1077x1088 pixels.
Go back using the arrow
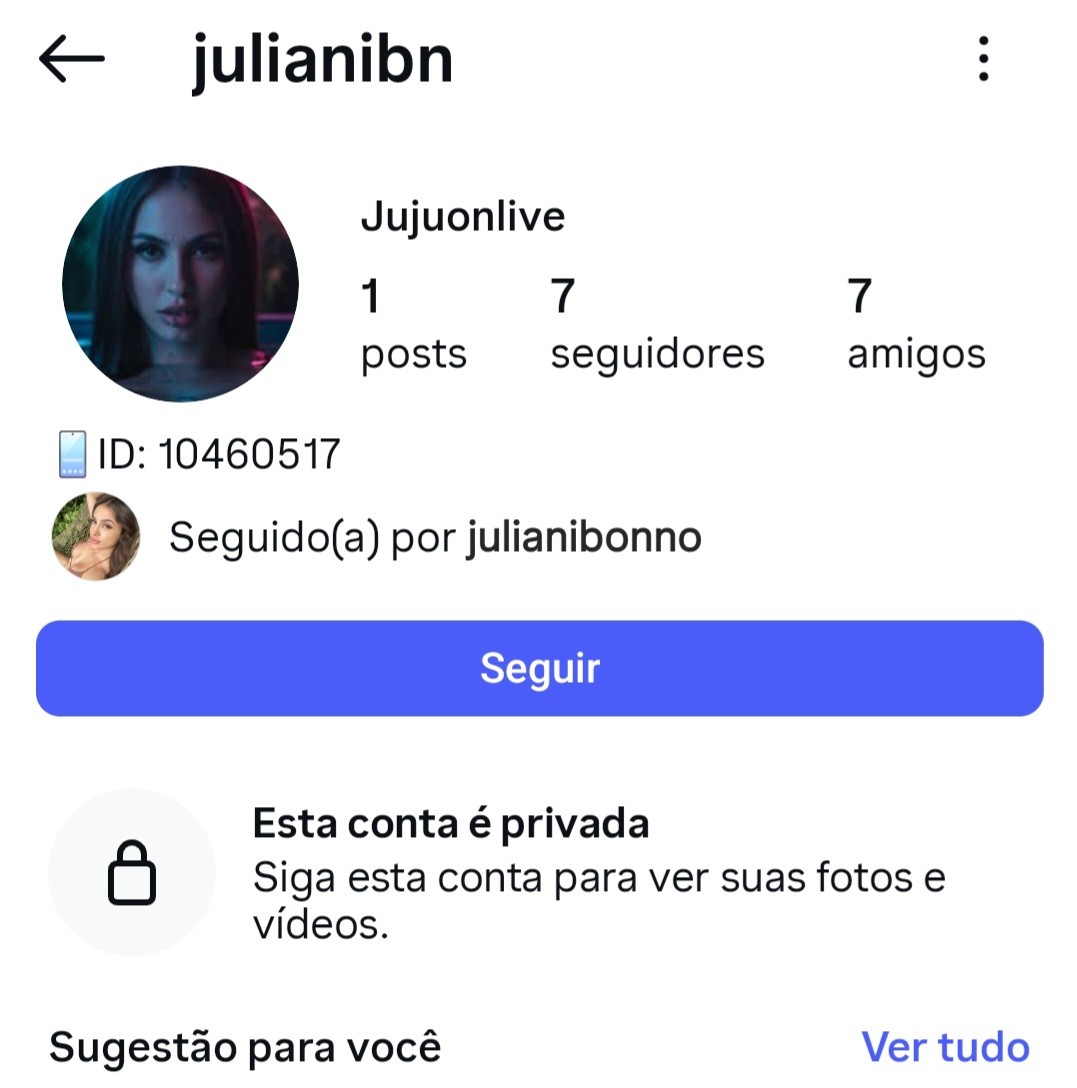point(72,60)
